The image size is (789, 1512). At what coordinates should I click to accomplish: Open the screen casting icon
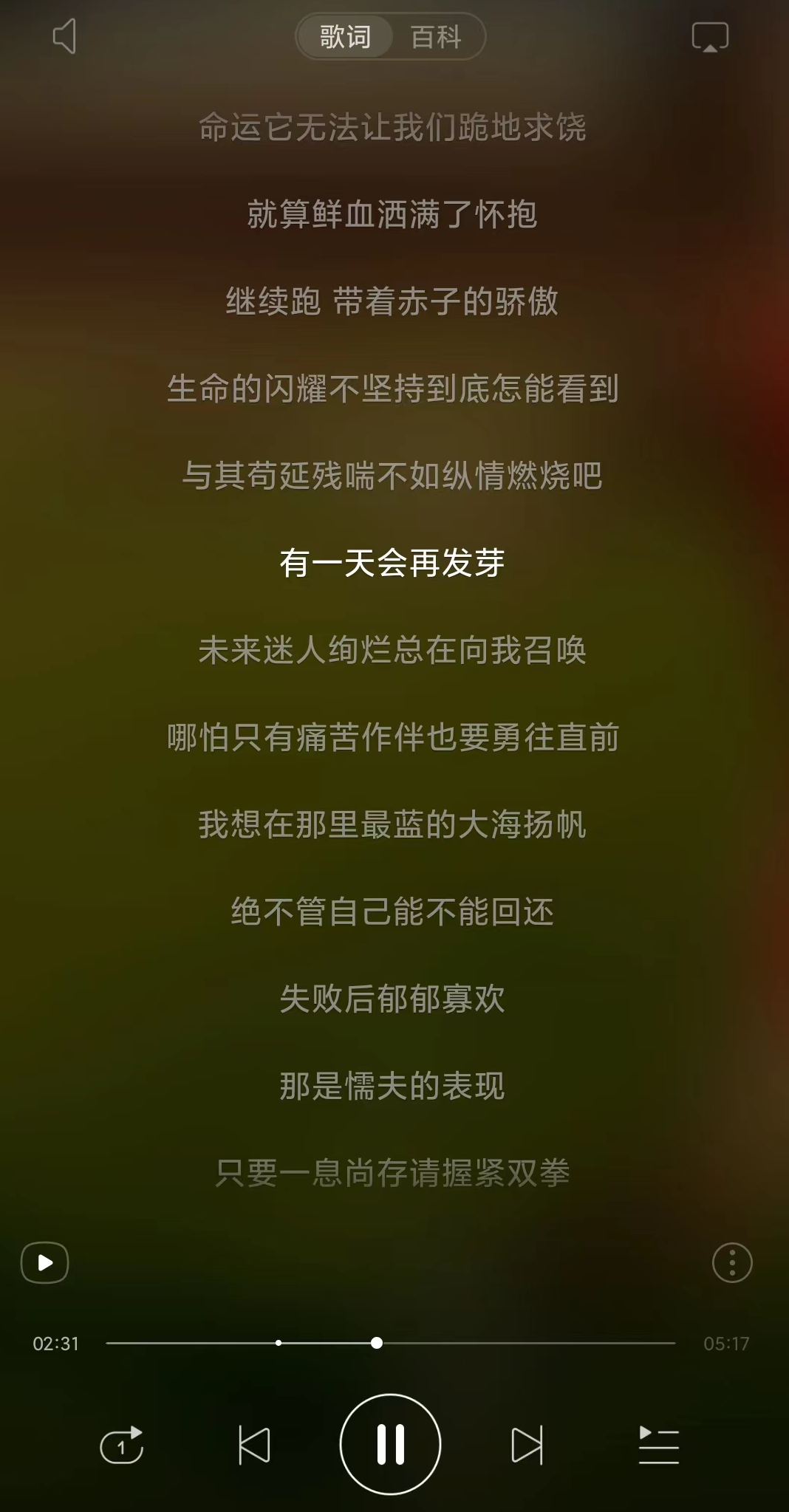click(709, 37)
